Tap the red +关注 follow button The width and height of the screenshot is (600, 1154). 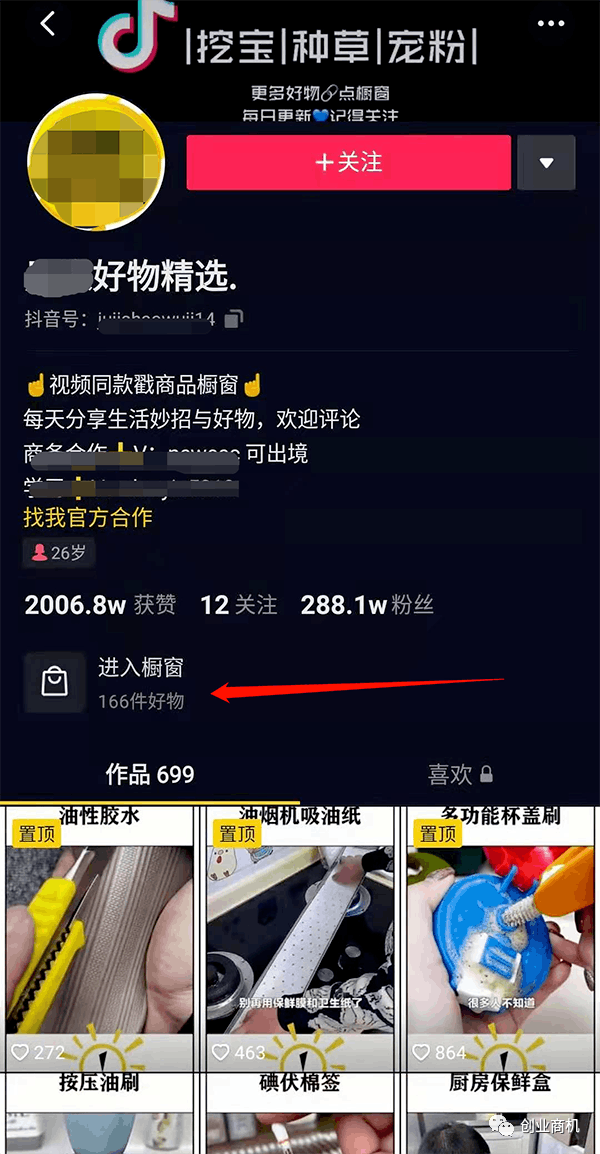(348, 162)
